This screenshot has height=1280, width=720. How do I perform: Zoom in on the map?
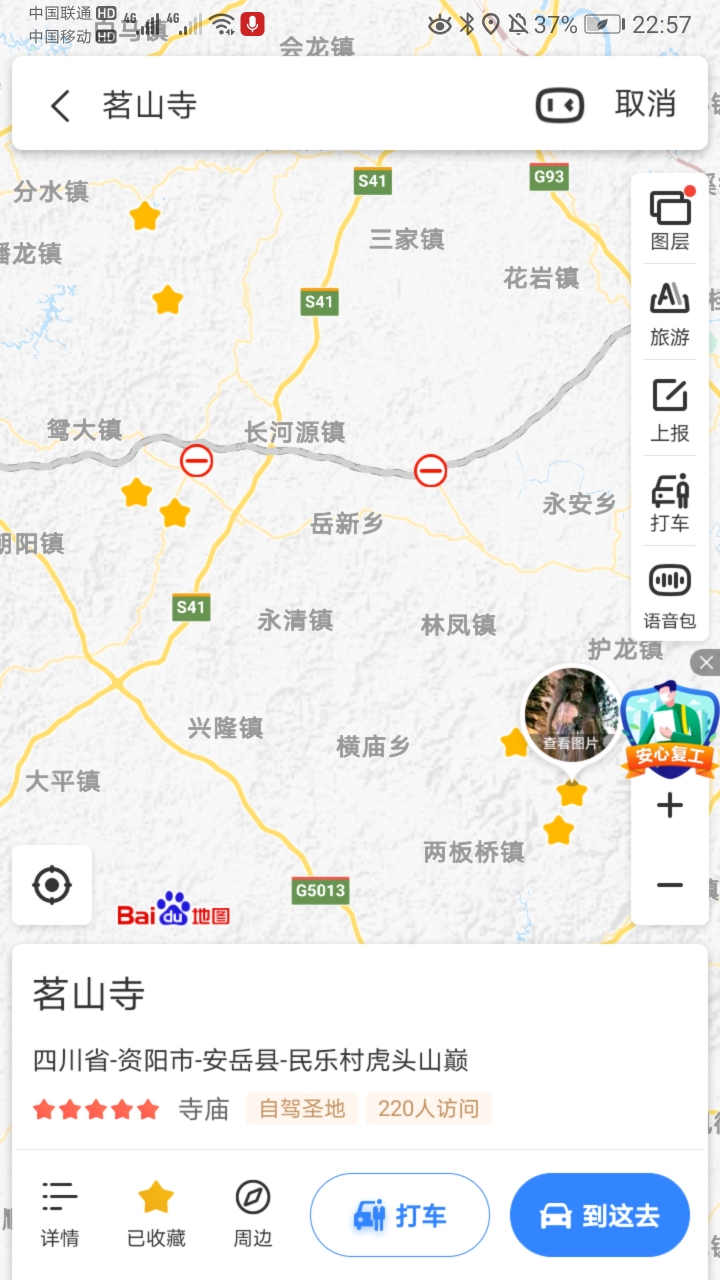click(670, 805)
